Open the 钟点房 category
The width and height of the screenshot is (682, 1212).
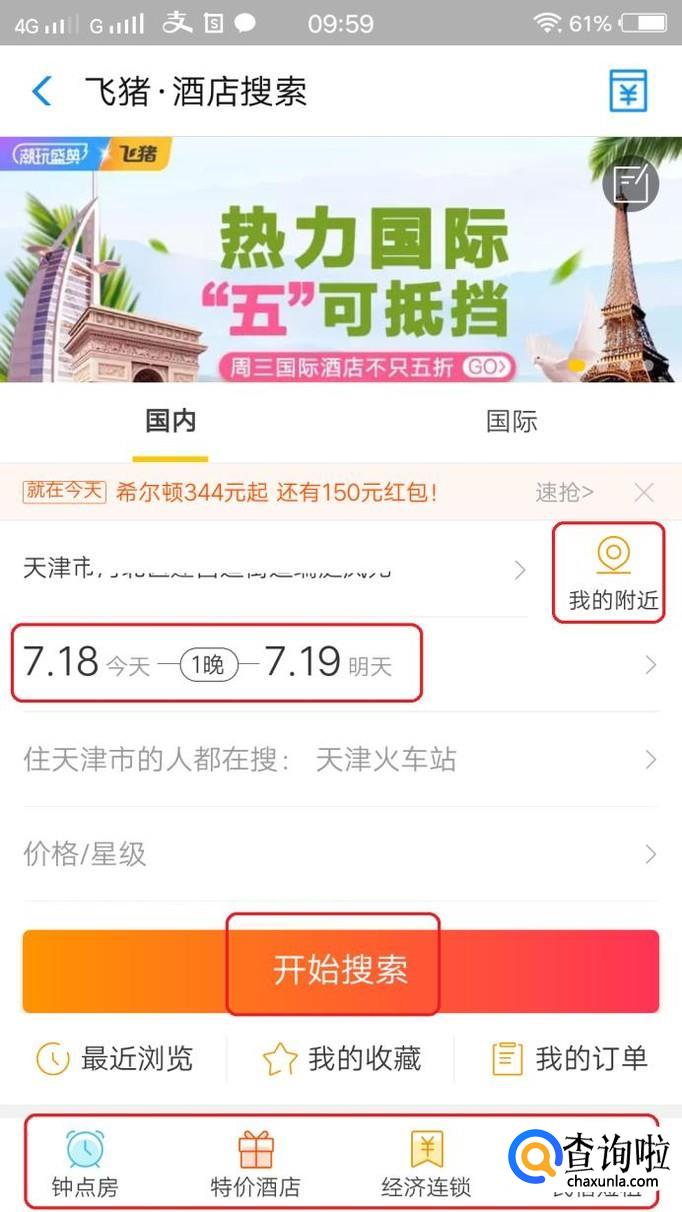[x=85, y=1165]
